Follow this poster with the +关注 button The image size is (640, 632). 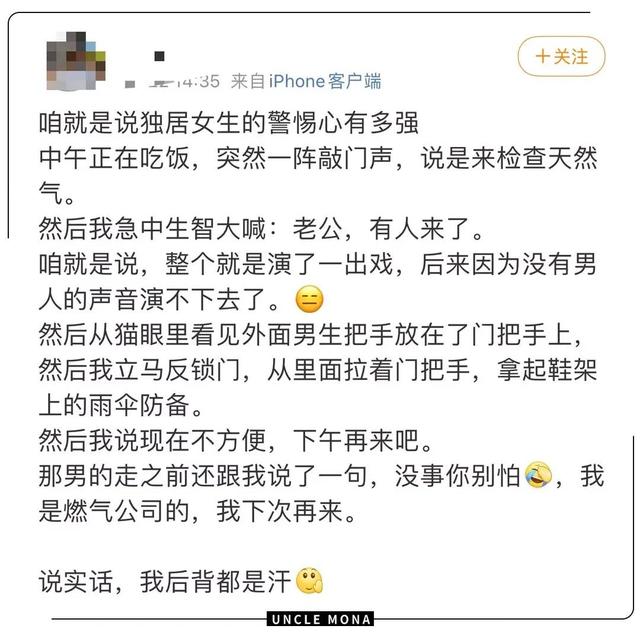pyautogui.click(x=561, y=57)
